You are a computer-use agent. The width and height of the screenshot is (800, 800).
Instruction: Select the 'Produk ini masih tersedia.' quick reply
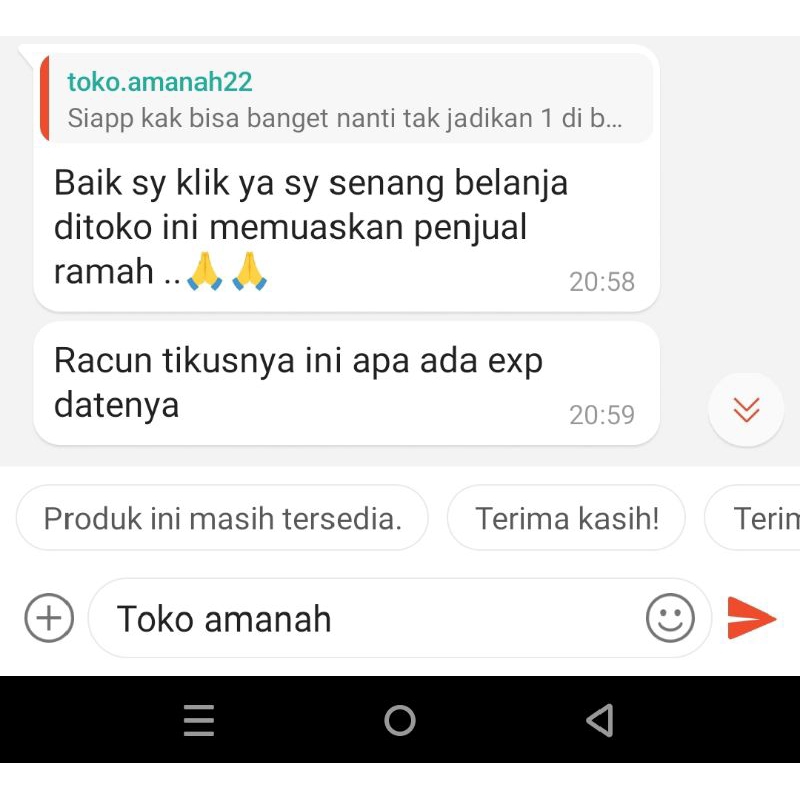click(222, 518)
